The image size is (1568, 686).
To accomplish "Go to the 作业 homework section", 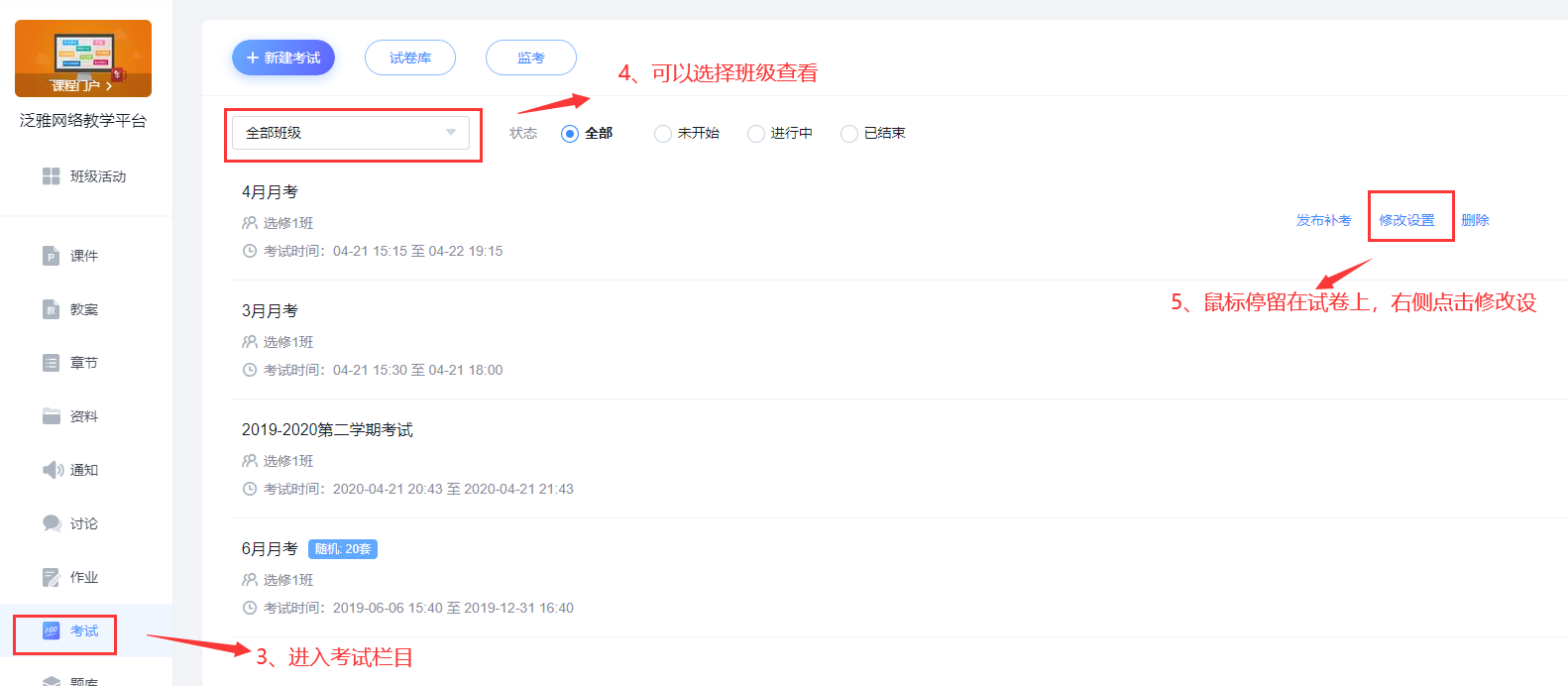I will [83, 577].
